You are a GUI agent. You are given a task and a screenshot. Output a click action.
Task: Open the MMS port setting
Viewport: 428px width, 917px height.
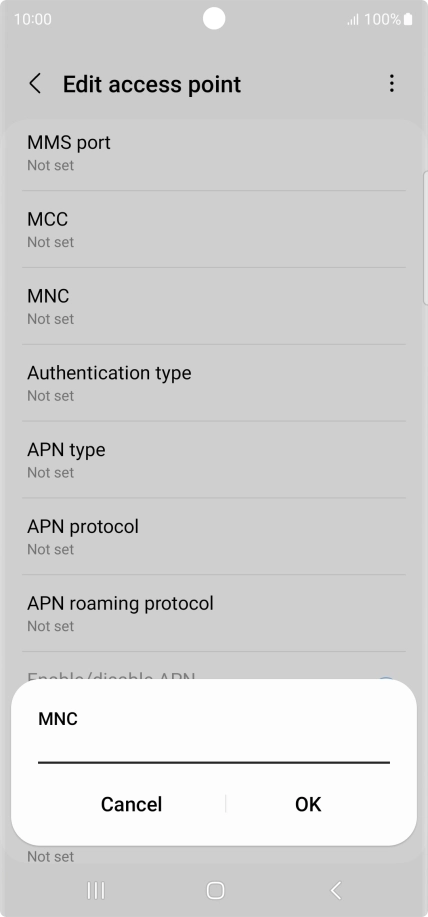pyautogui.click(x=214, y=152)
